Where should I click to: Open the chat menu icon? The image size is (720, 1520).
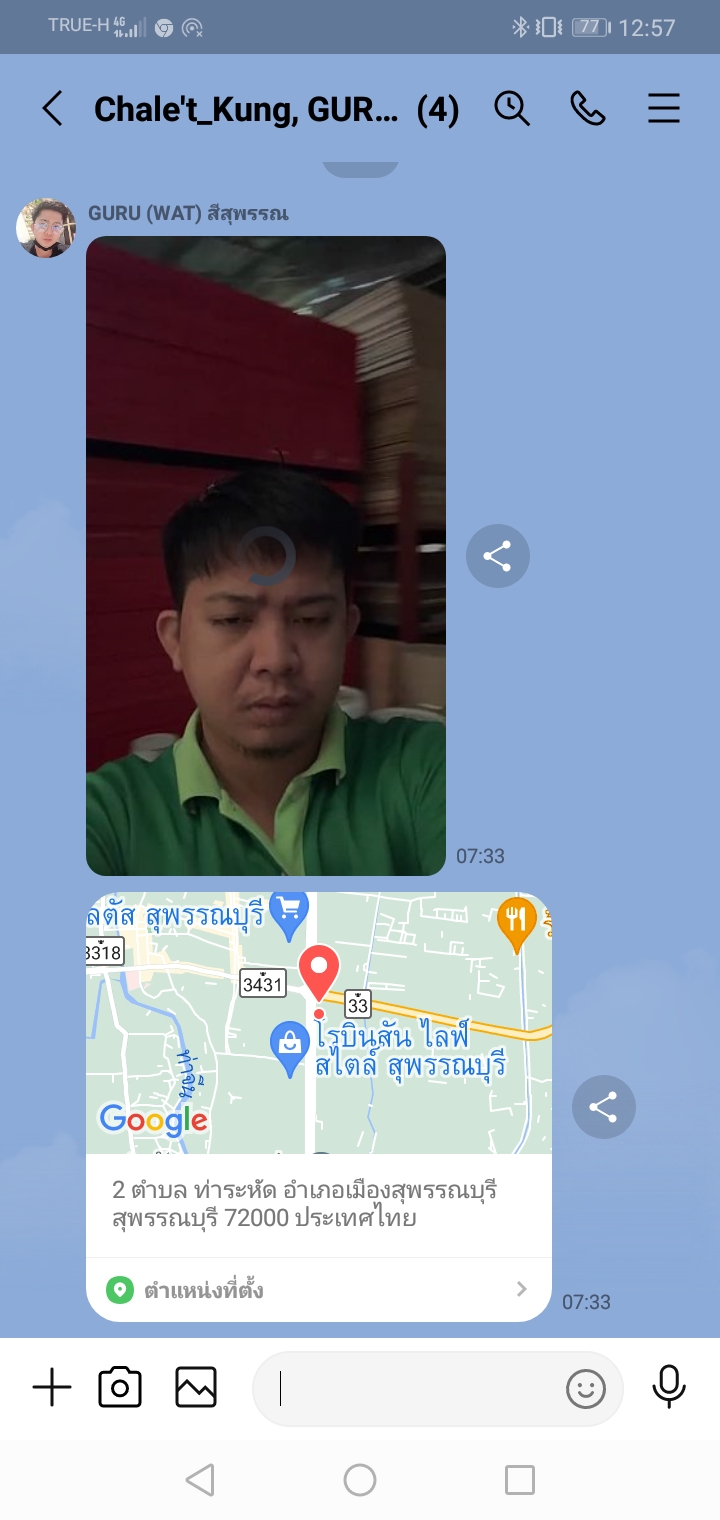tap(663, 108)
